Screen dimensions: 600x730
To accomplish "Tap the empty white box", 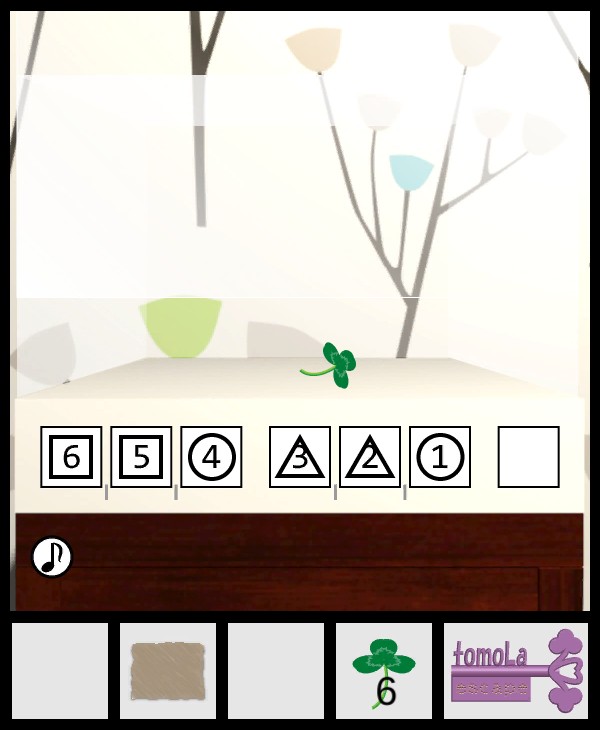I will [528, 457].
